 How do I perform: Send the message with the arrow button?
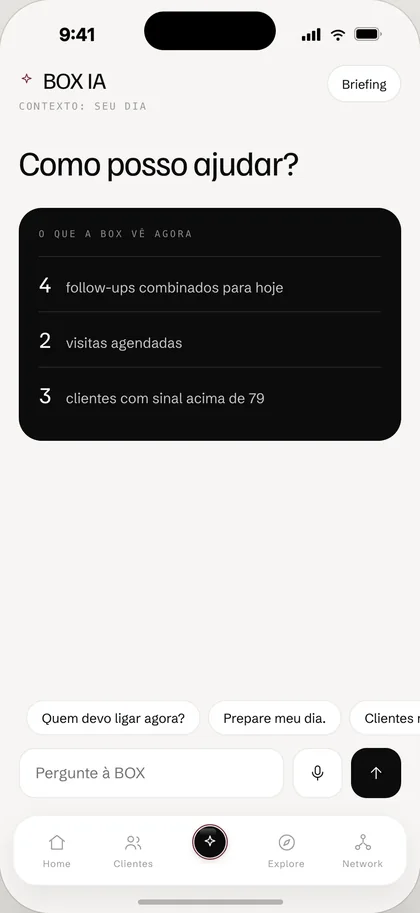376,773
